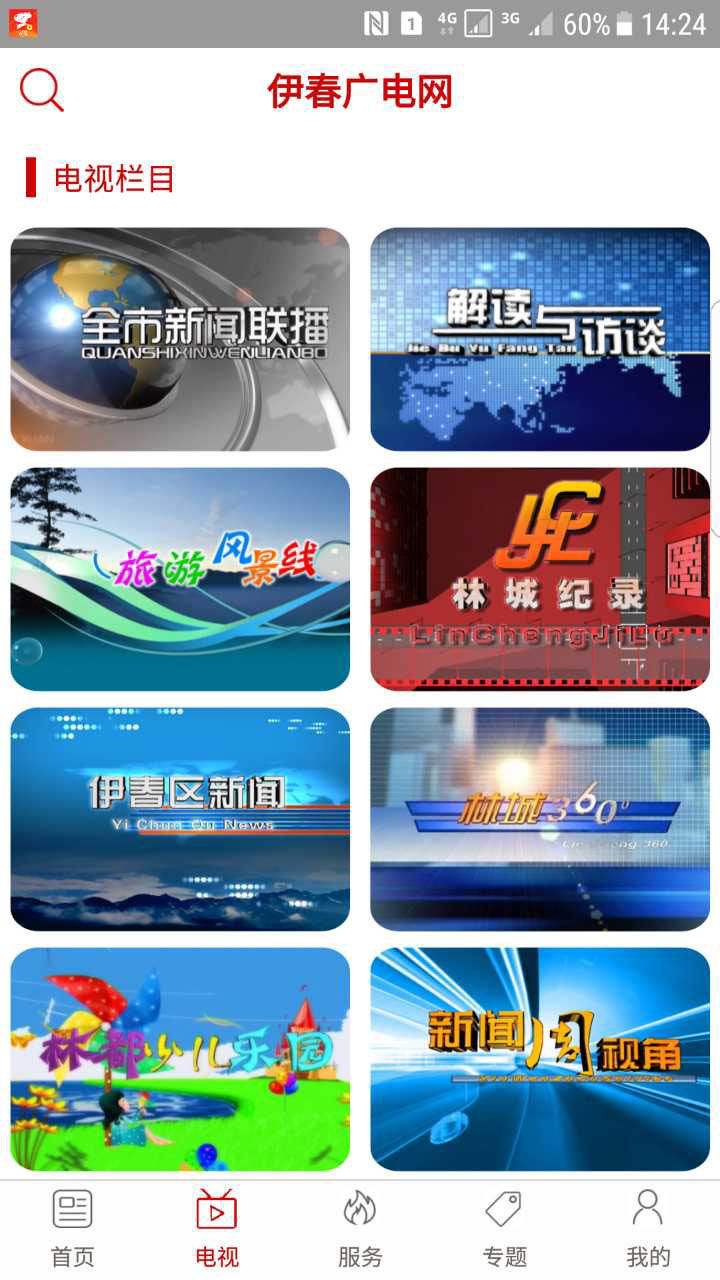Open the 林城纪录 program tile
This screenshot has height=1280, width=720.
540,579
